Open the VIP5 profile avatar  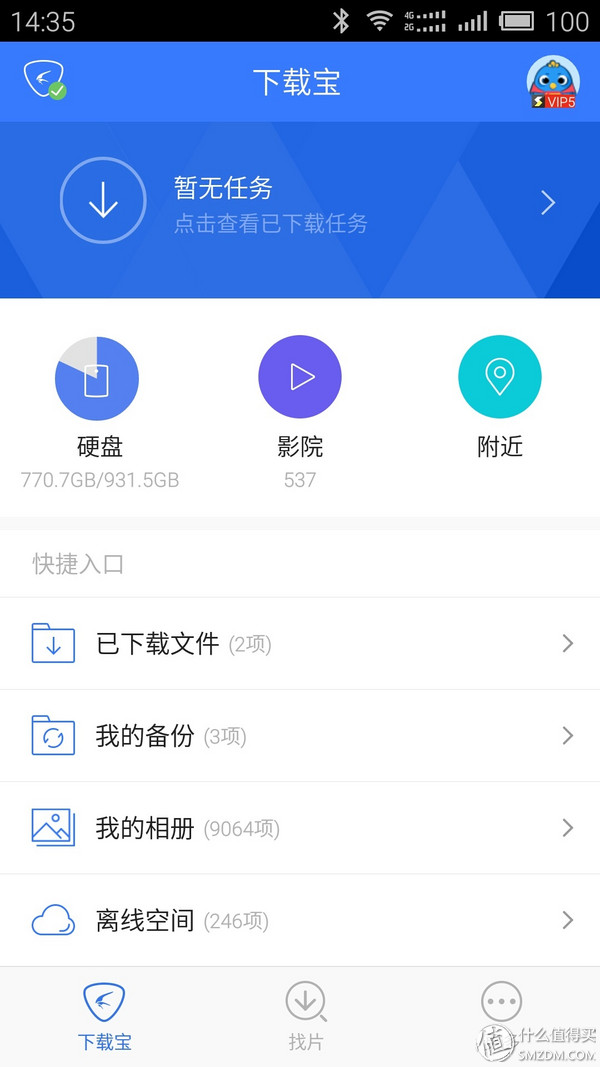click(x=553, y=82)
